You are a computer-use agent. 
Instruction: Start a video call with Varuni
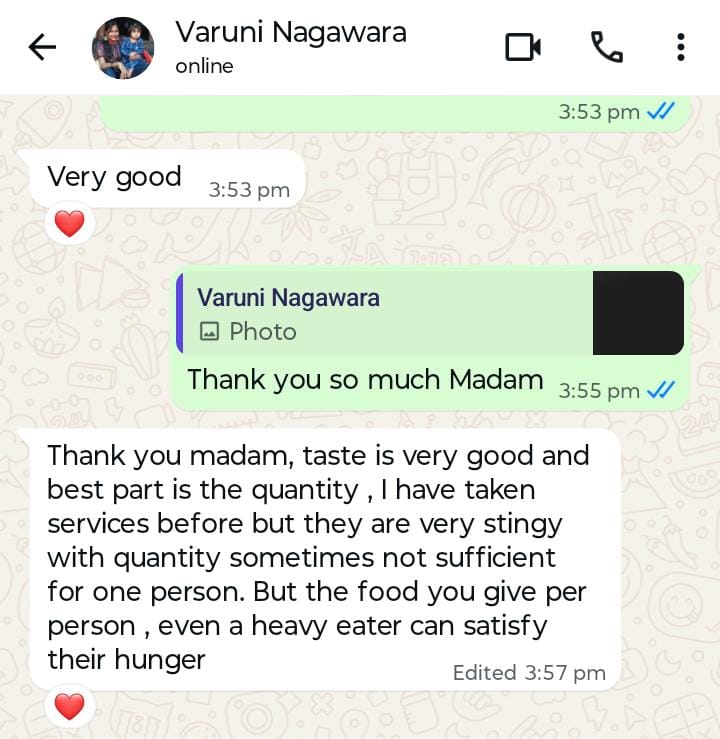pos(522,47)
